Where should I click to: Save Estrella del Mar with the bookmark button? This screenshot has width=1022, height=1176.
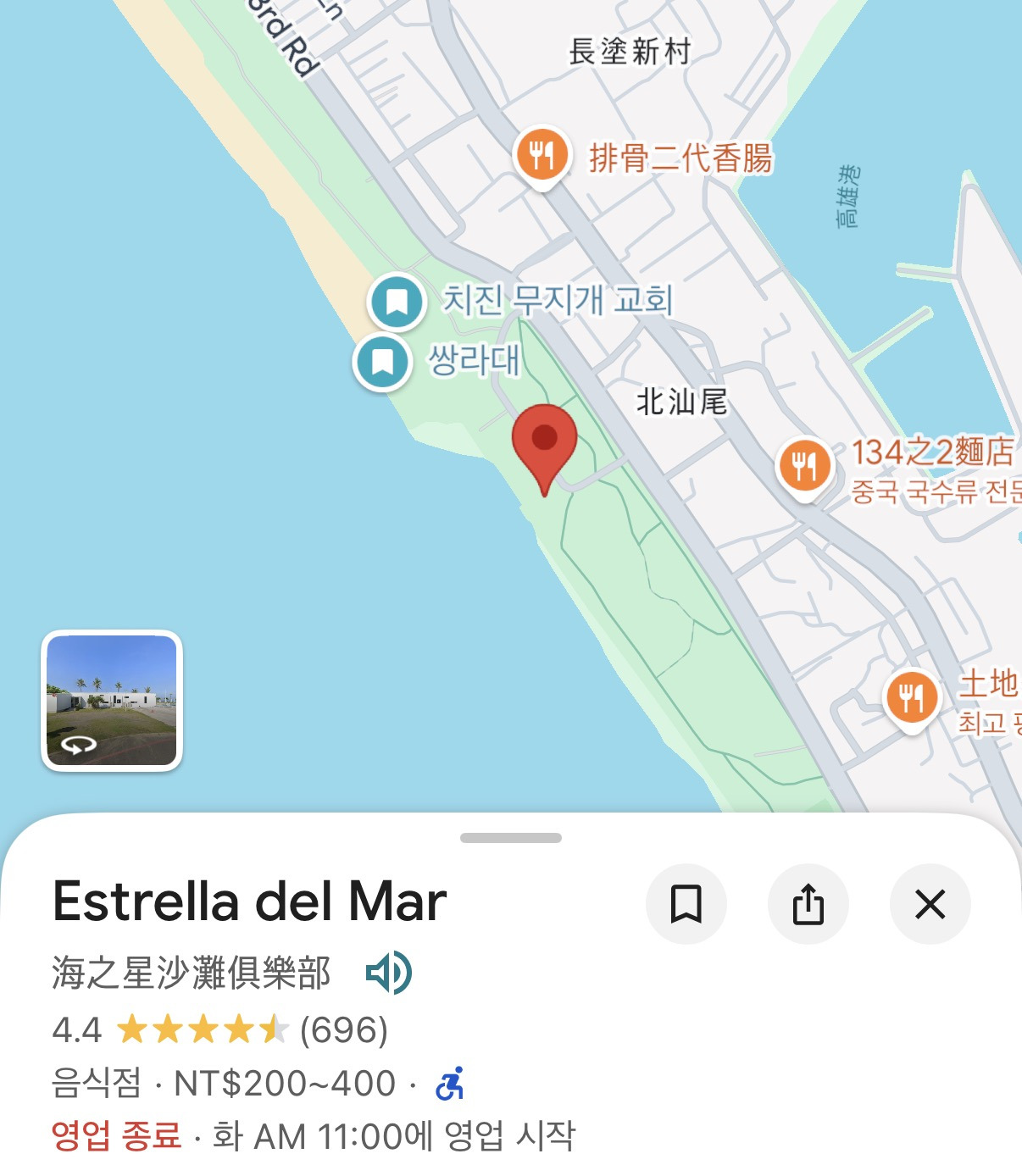pyautogui.click(x=686, y=904)
